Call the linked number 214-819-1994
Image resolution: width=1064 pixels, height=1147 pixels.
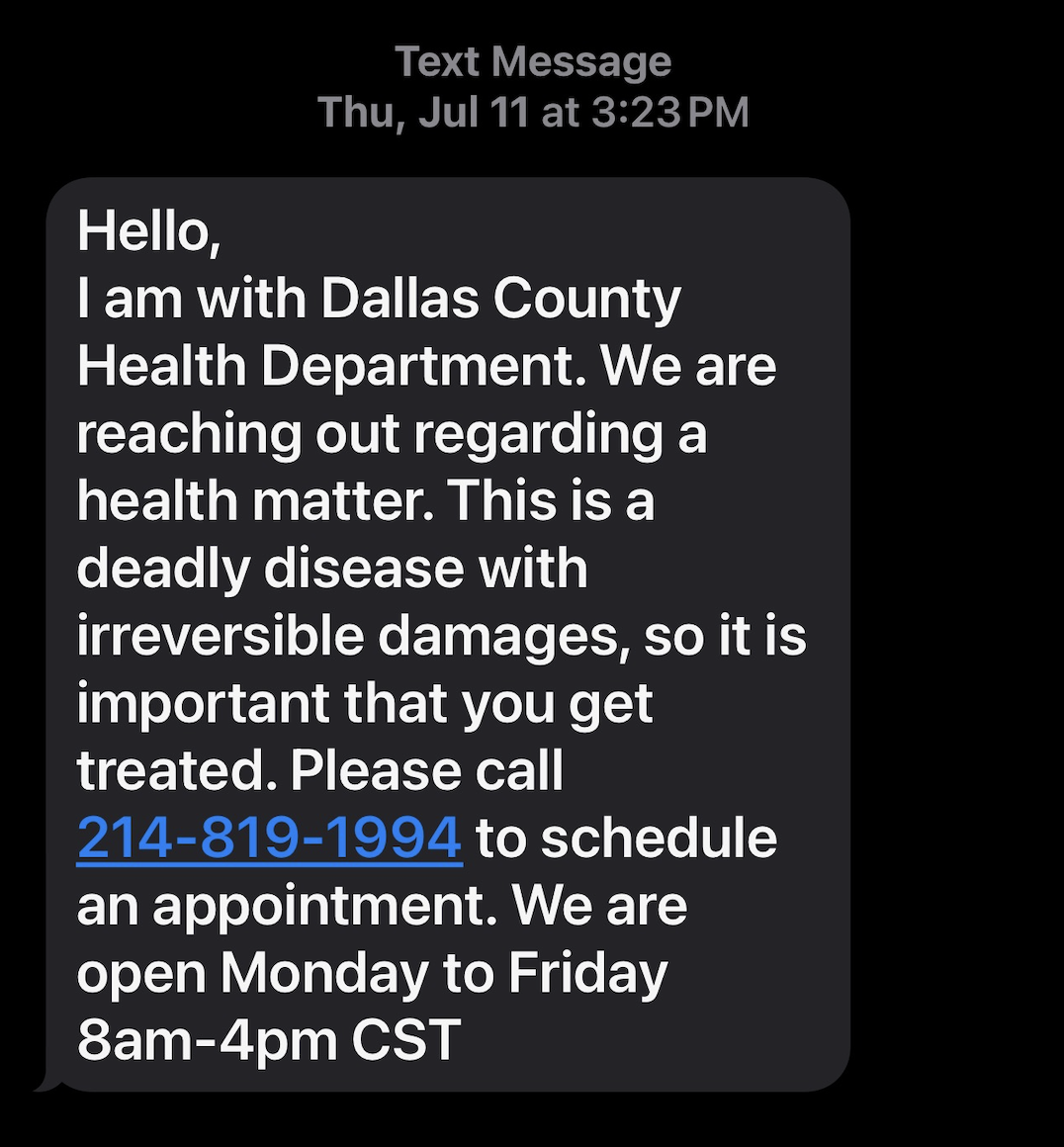point(269,838)
